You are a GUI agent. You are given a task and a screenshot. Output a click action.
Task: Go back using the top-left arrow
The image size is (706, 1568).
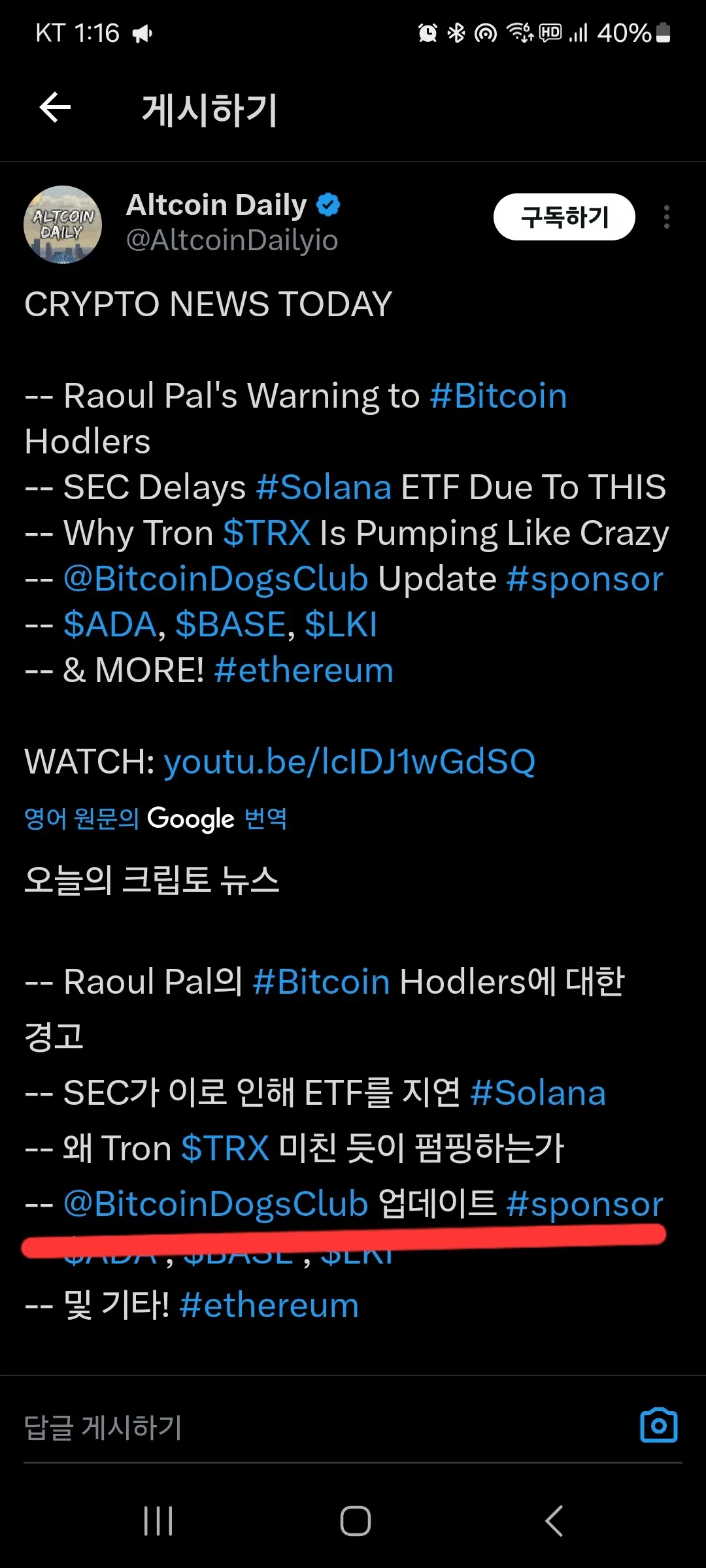coord(55,108)
